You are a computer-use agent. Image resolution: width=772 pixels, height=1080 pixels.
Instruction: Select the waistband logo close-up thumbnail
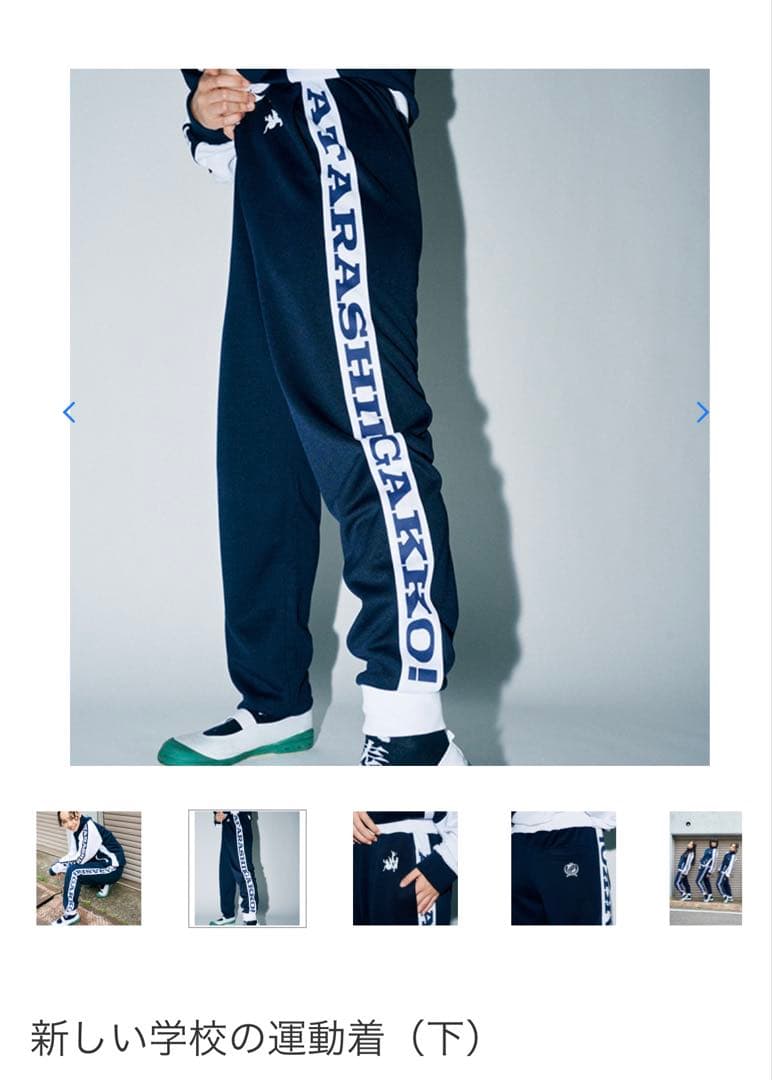[x=405, y=867]
